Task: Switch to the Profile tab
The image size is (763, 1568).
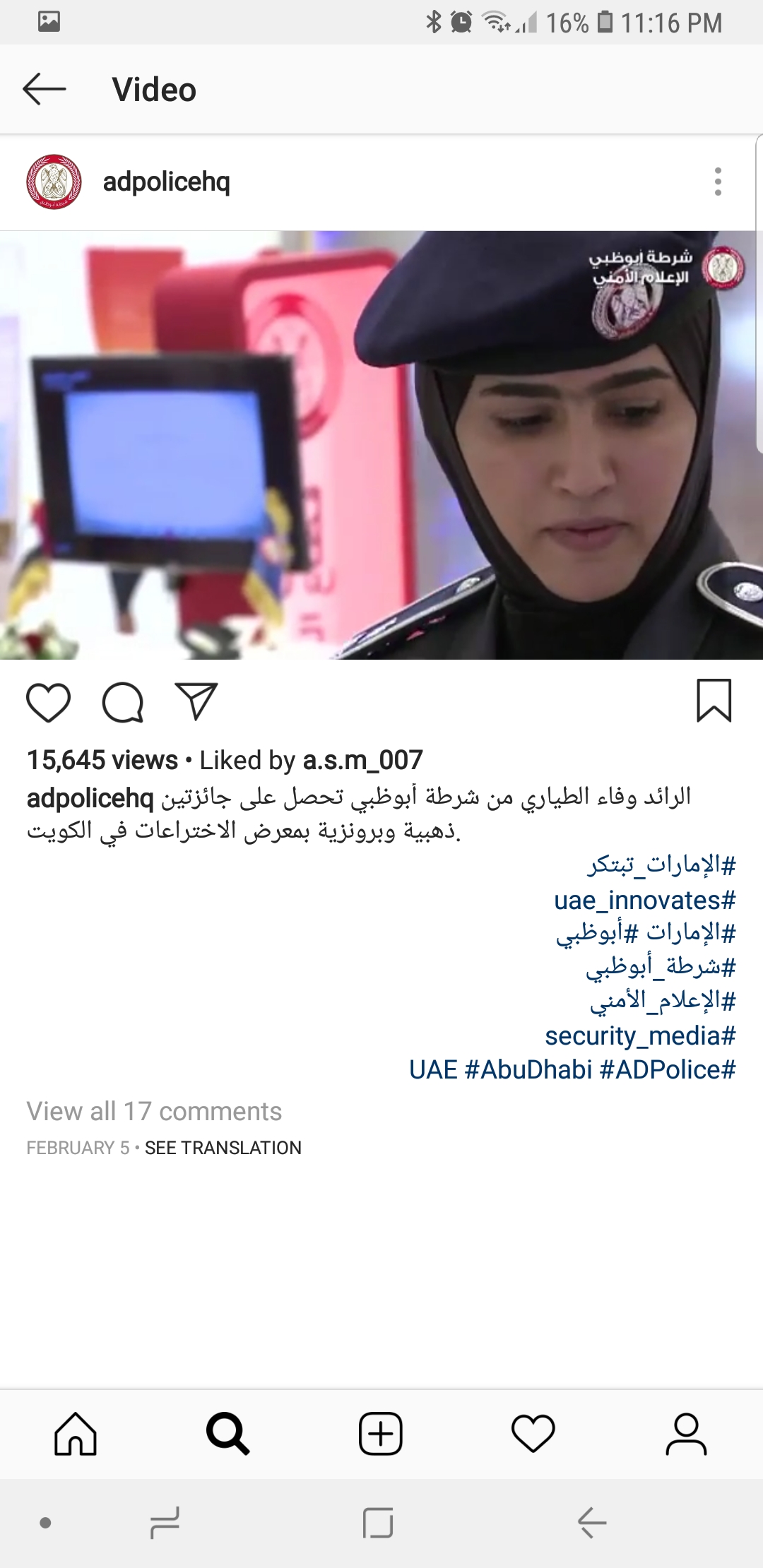Action: 686,1434
